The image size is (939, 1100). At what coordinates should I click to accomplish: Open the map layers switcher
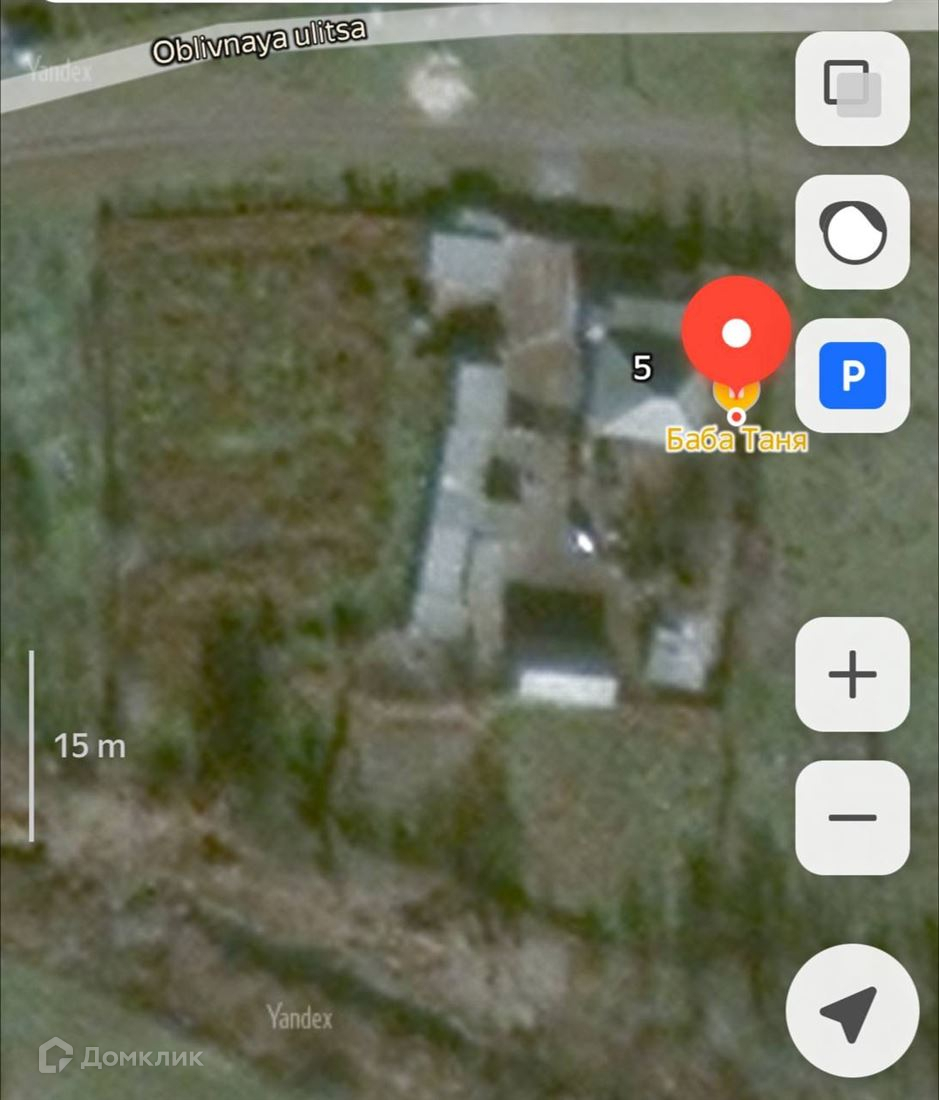[852, 89]
